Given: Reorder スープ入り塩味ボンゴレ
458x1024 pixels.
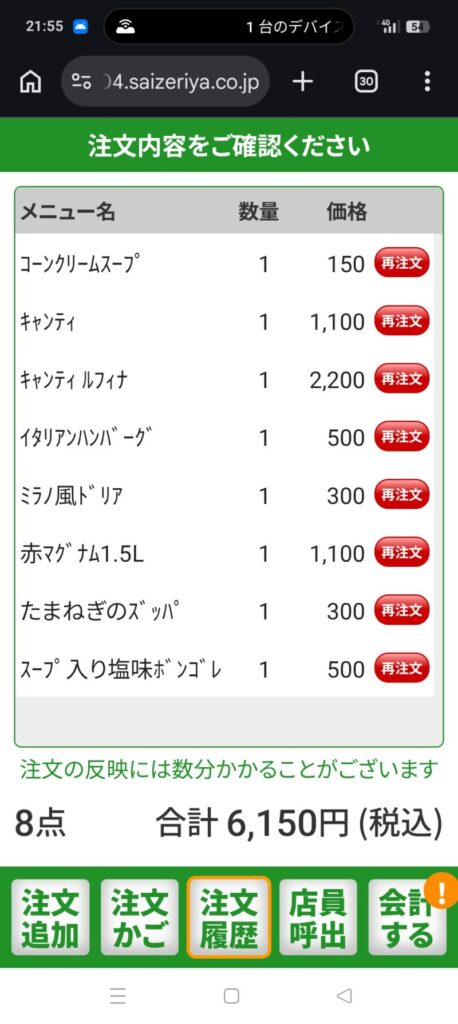Looking at the screenshot, I should tap(402, 669).
